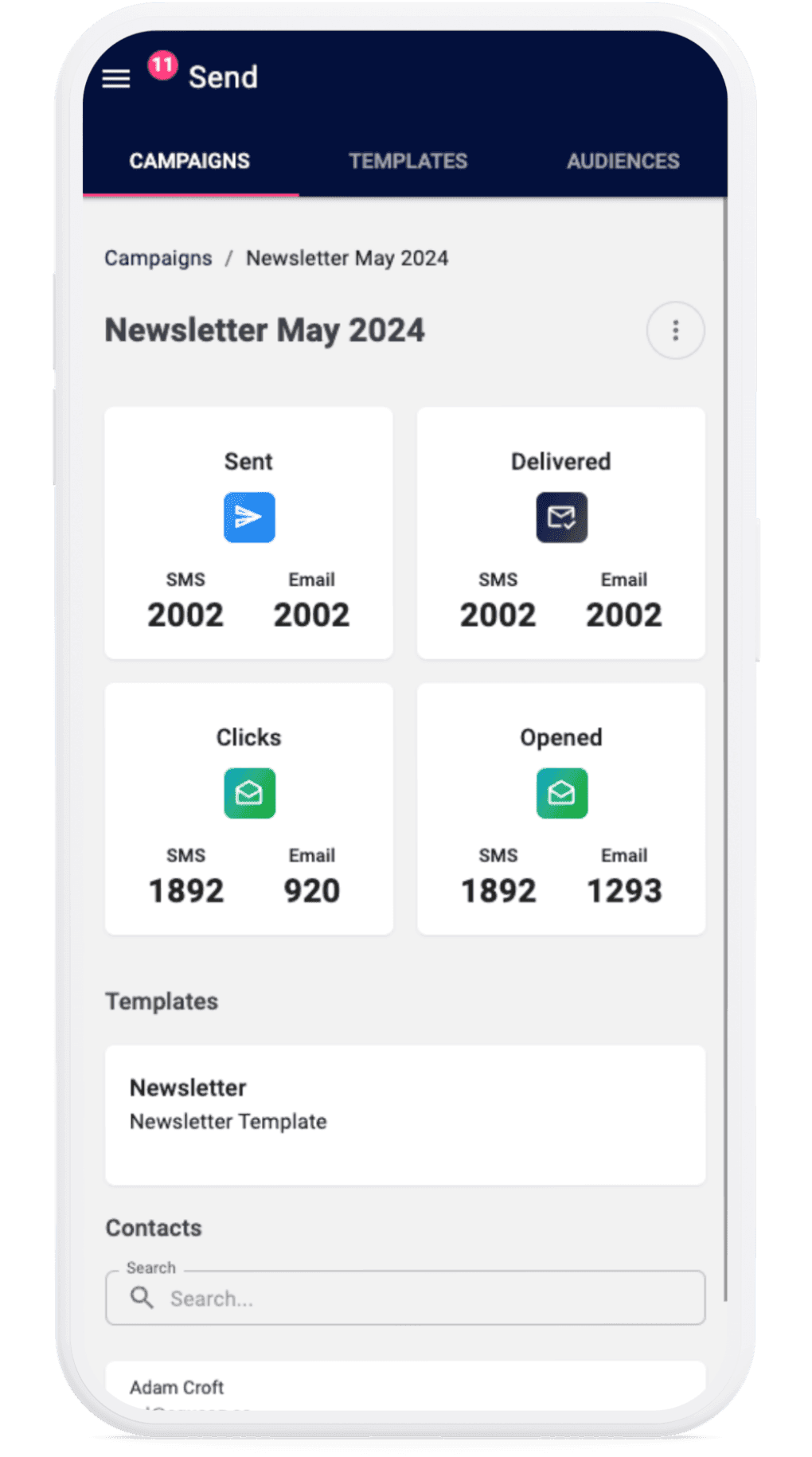
Task: Open the Newsletter Template card
Action: [405, 1115]
